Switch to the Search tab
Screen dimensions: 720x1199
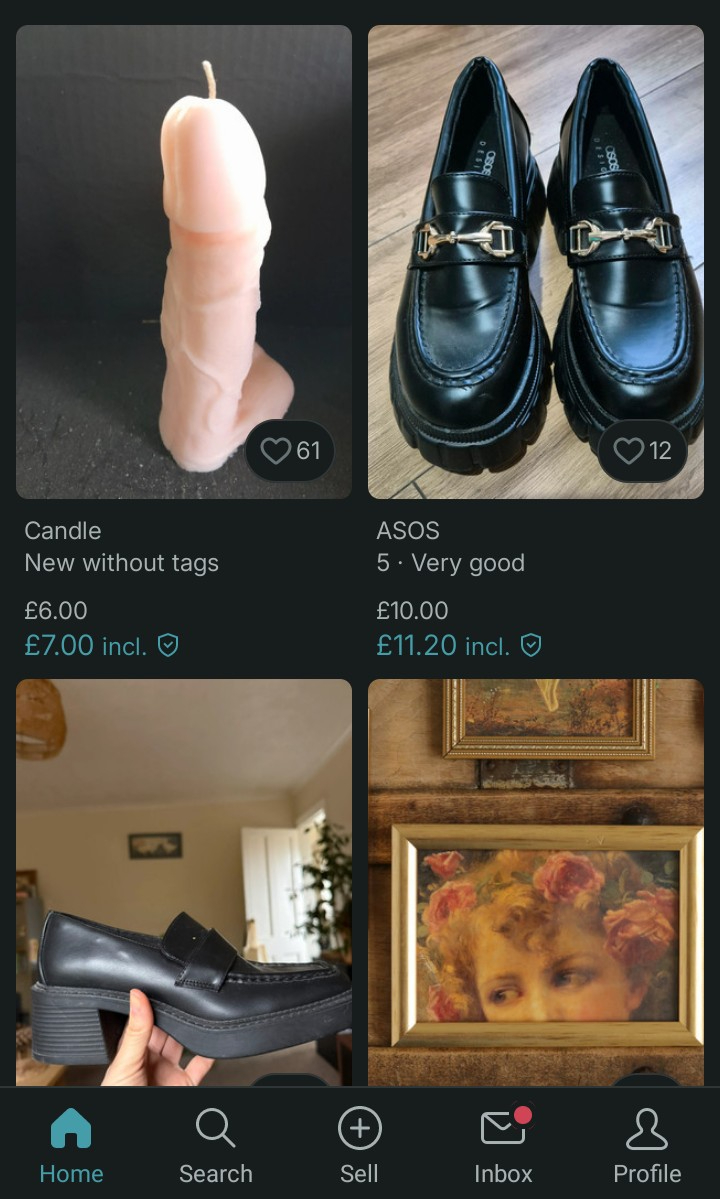pos(215,1145)
